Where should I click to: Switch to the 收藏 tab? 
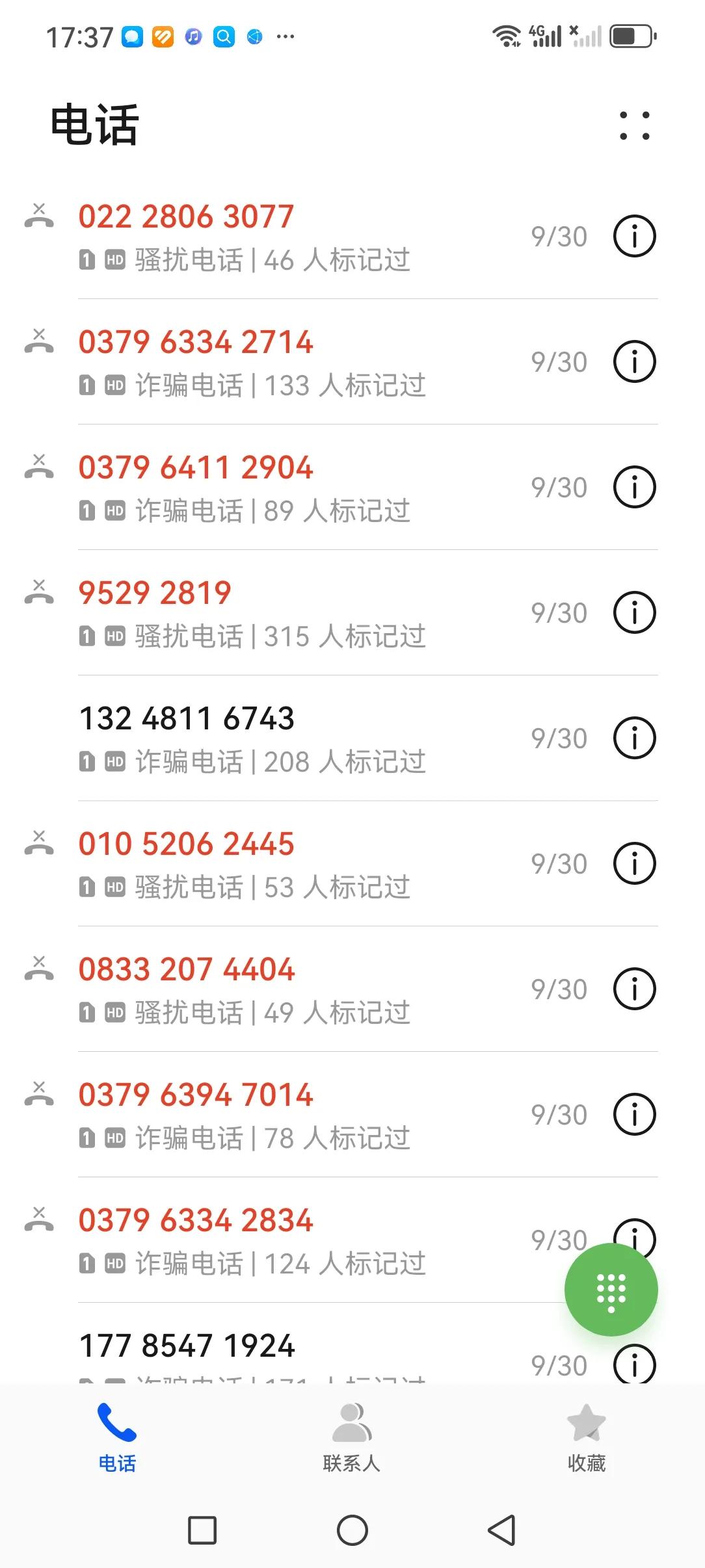(x=586, y=1438)
